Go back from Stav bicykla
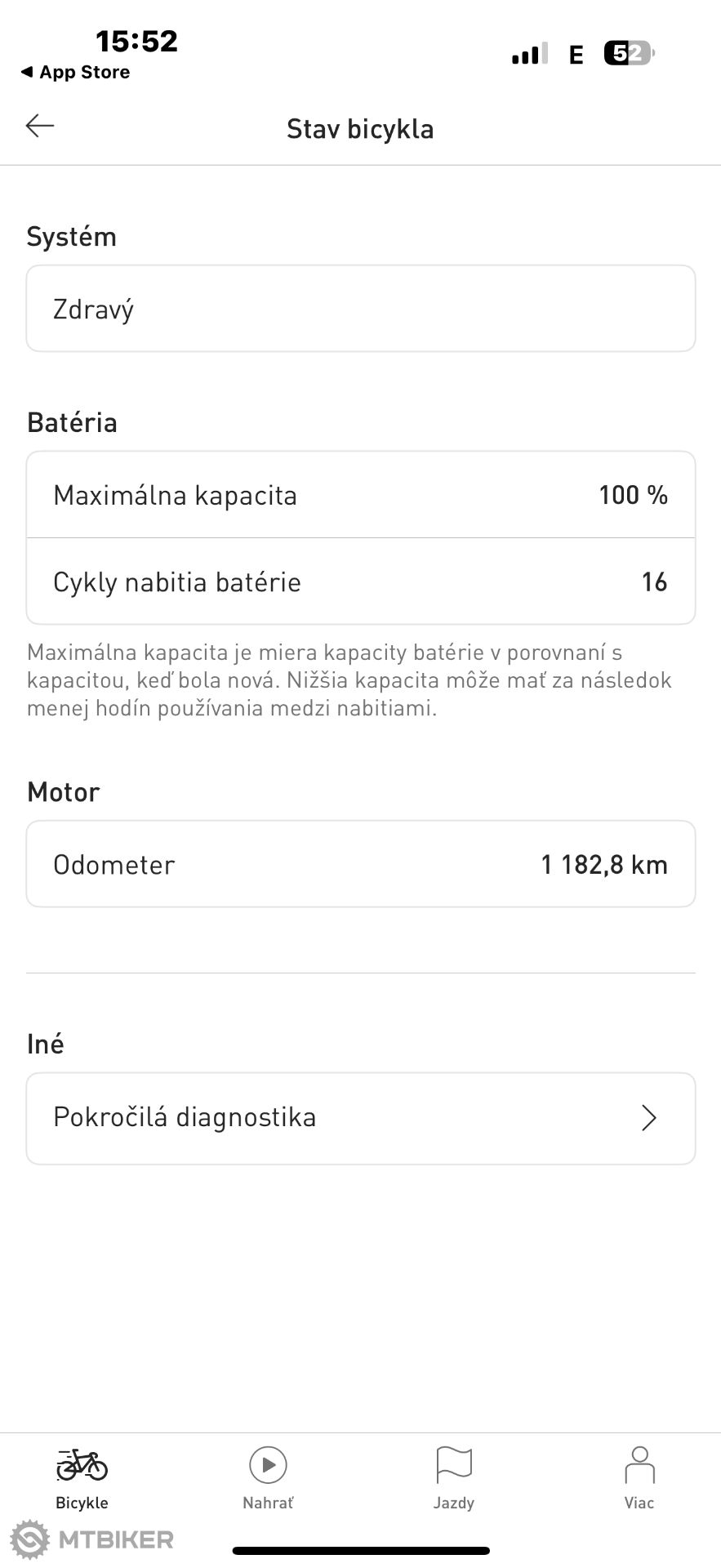The height and width of the screenshot is (1568, 721). pos(39,126)
